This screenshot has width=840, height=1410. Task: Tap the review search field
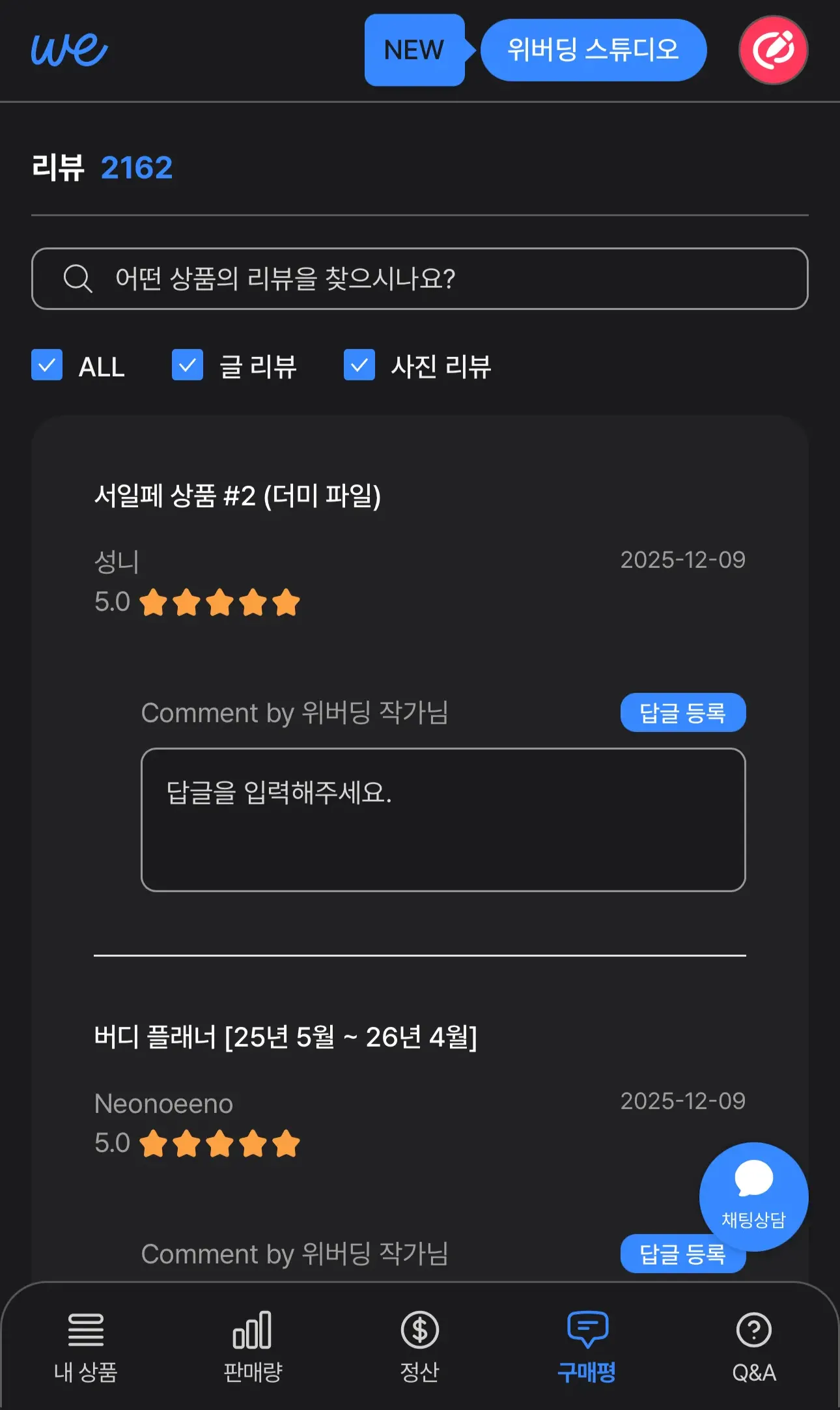point(419,279)
